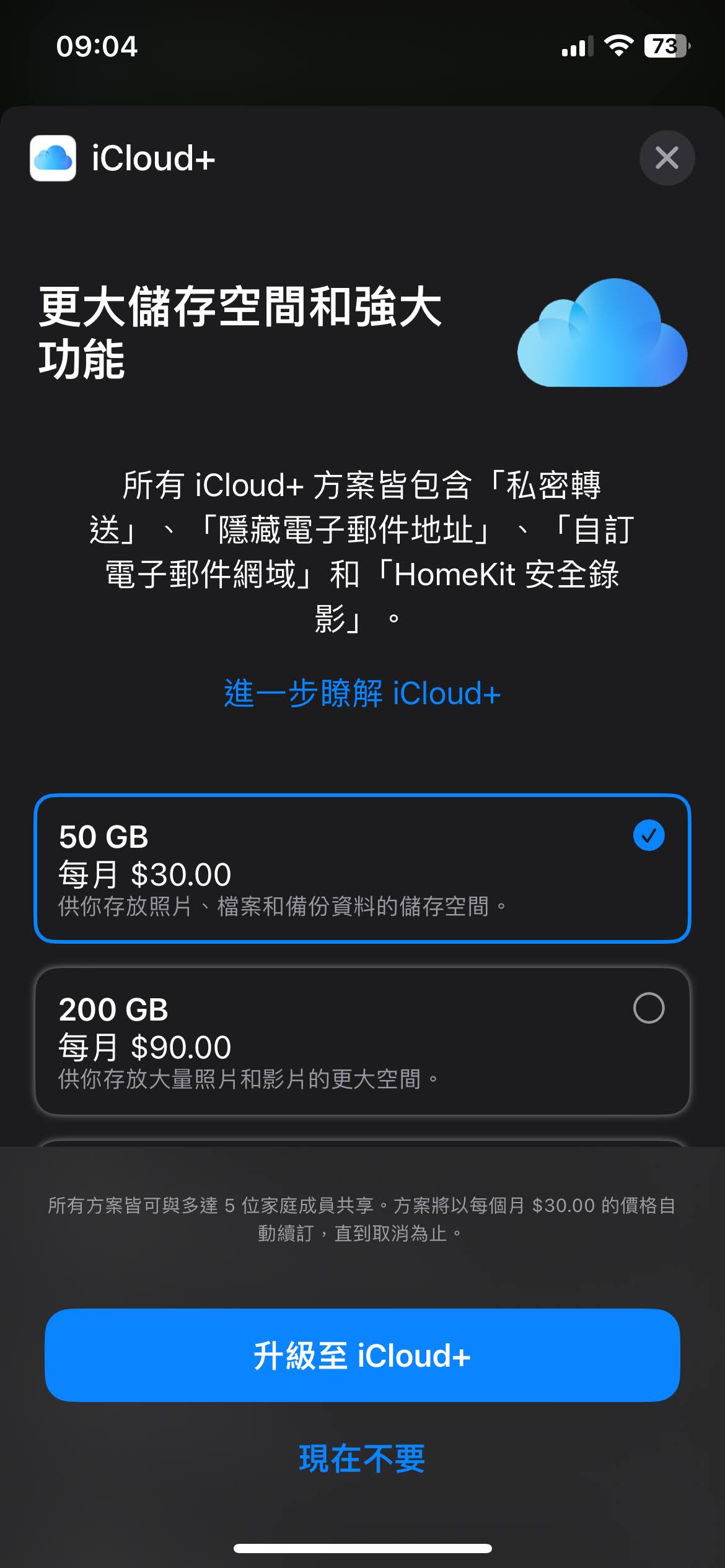725x1568 pixels.
Task: Choose the 200 GB plan for $90.00
Action: click(x=362, y=1041)
